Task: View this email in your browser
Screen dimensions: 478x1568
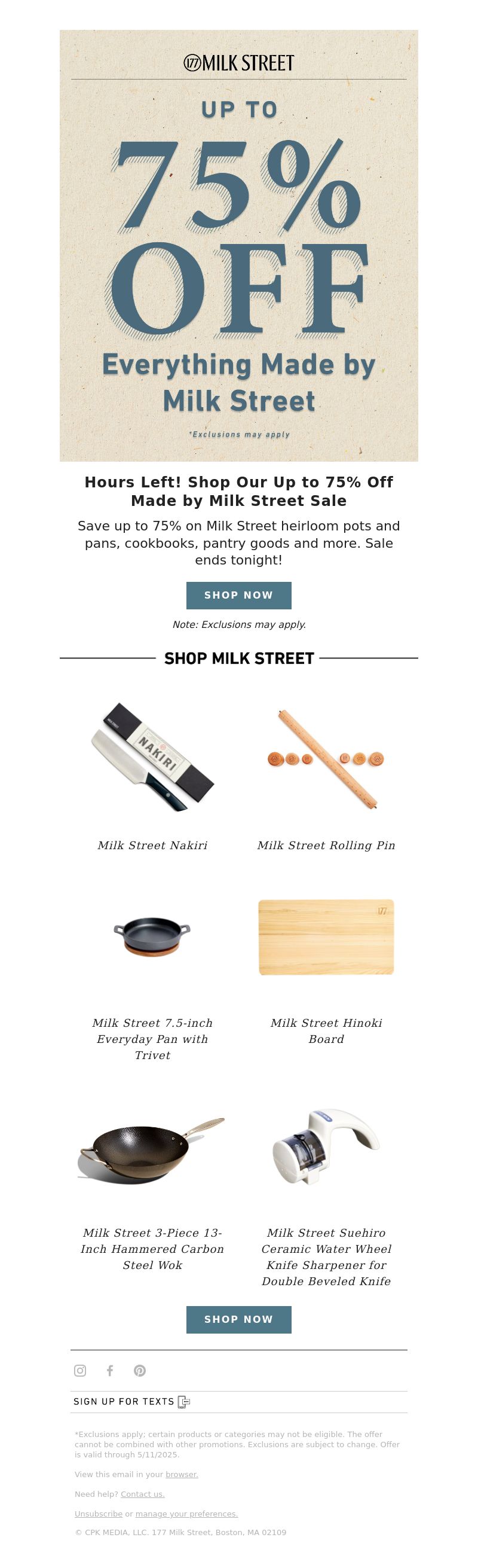Action: coord(182,1474)
